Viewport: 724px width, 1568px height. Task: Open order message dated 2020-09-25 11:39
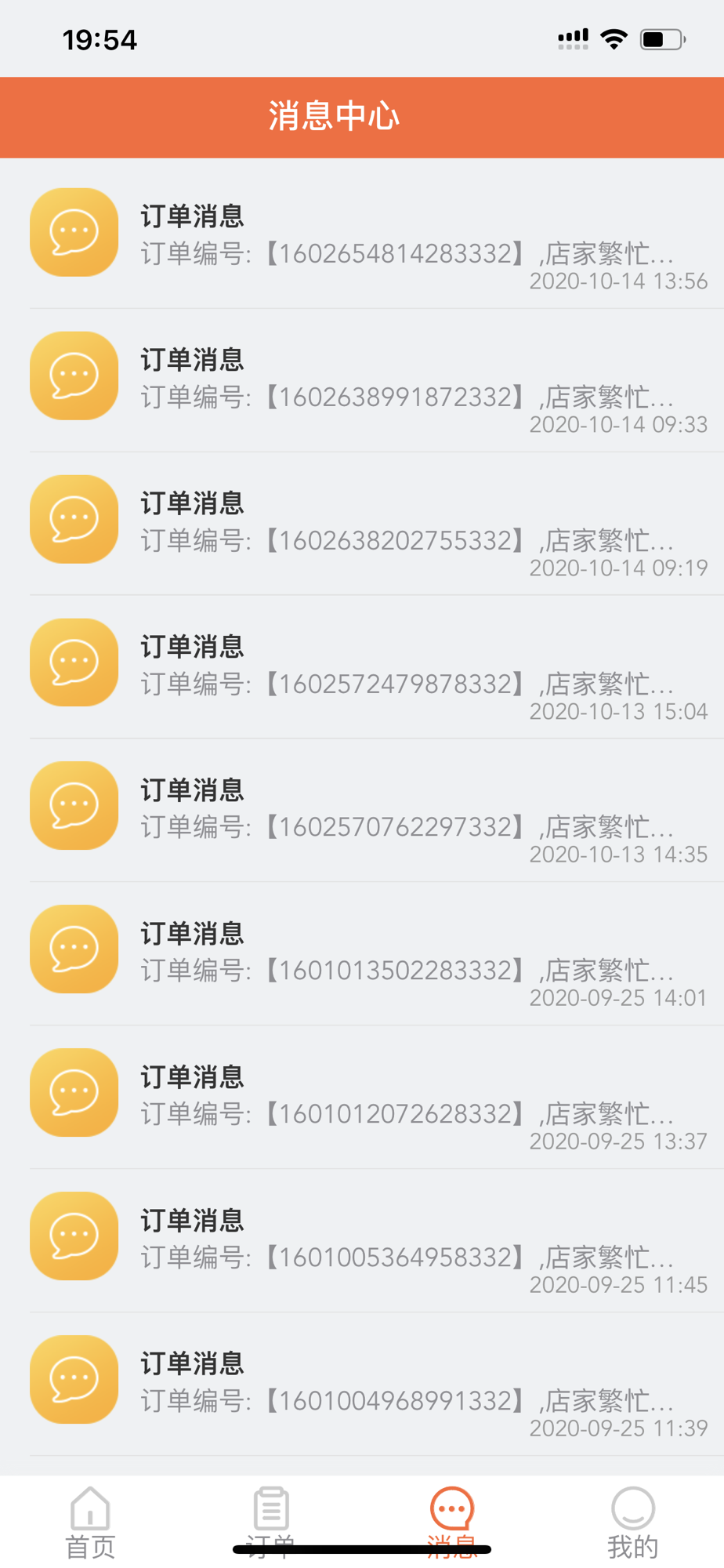click(362, 1385)
